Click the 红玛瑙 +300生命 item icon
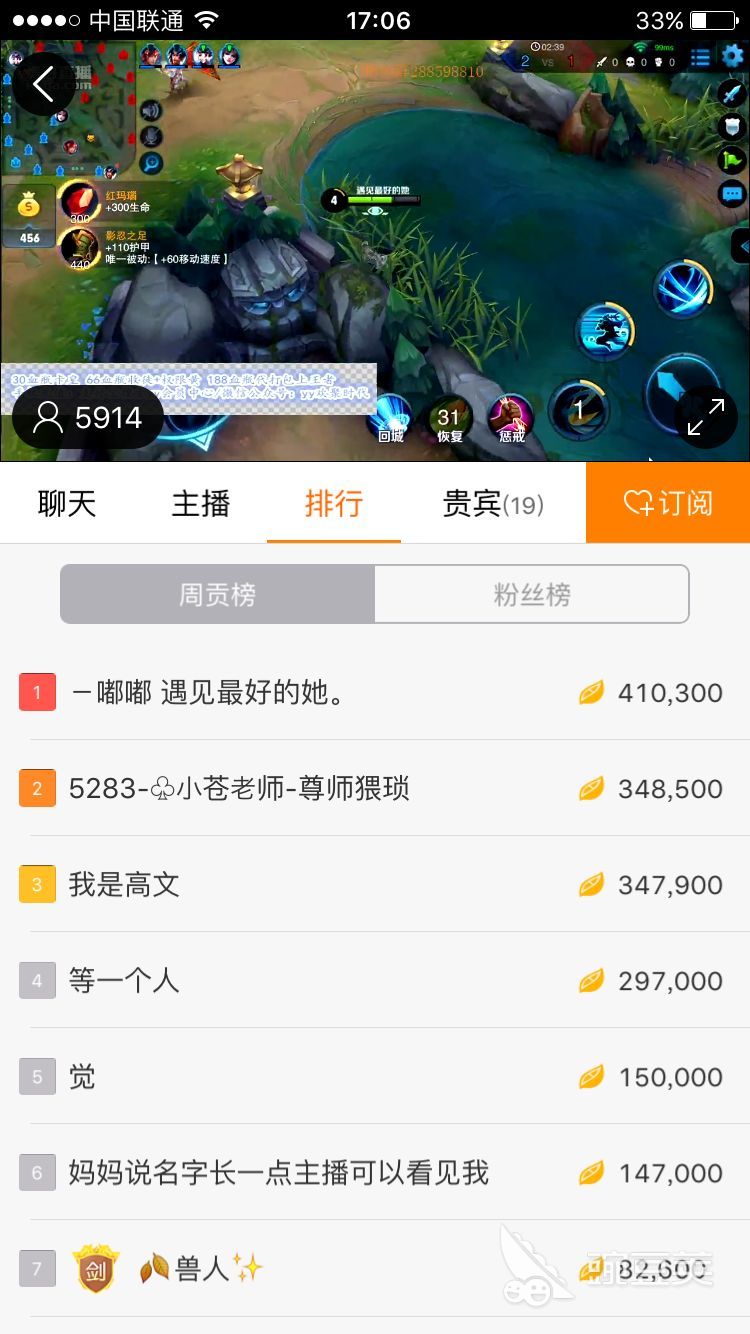The height and width of the screenshot is (1334, 750). click(78, 201)
